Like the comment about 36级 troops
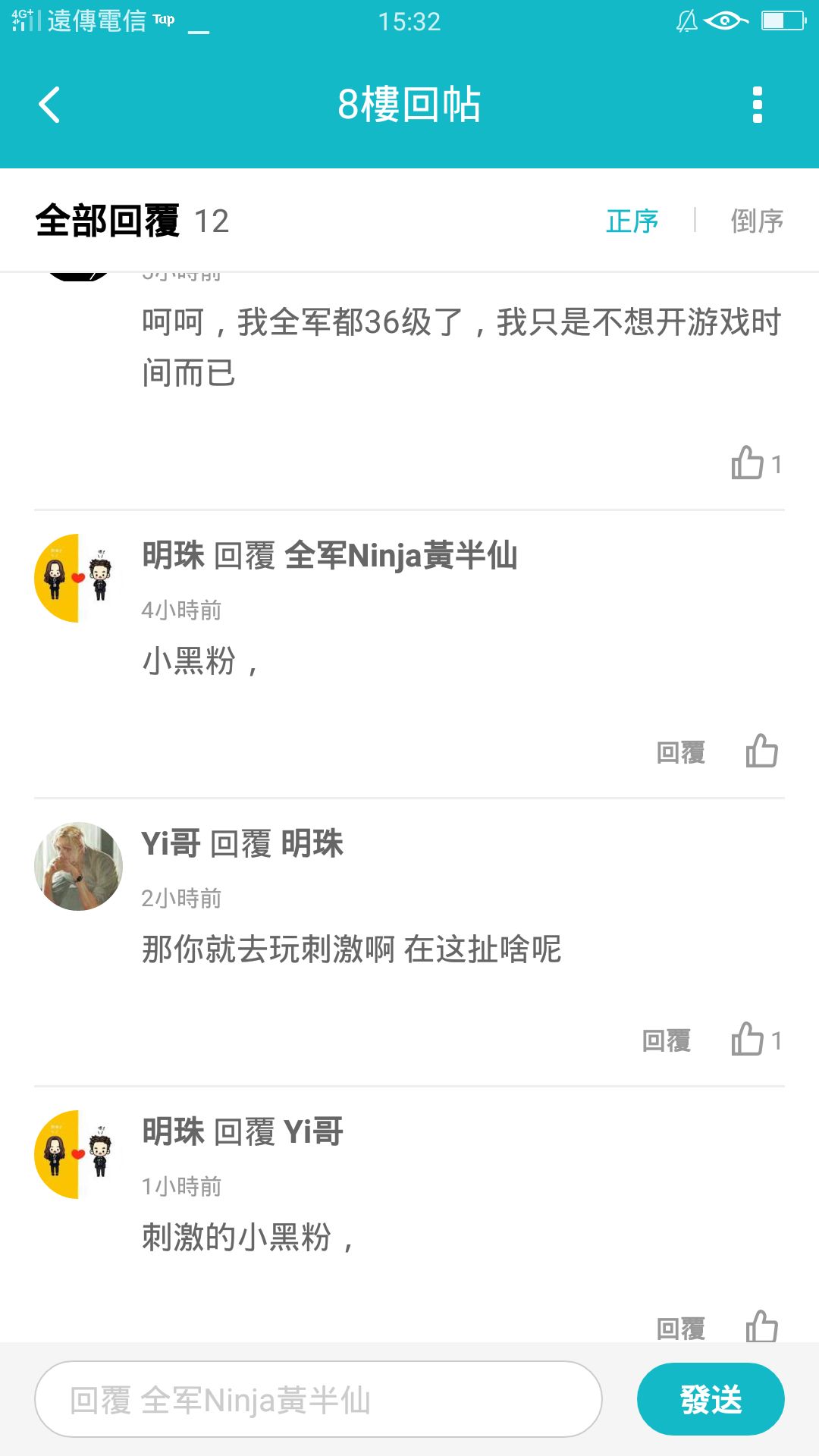The height and width of the screenshot is (1456, 819). point(748,463)
